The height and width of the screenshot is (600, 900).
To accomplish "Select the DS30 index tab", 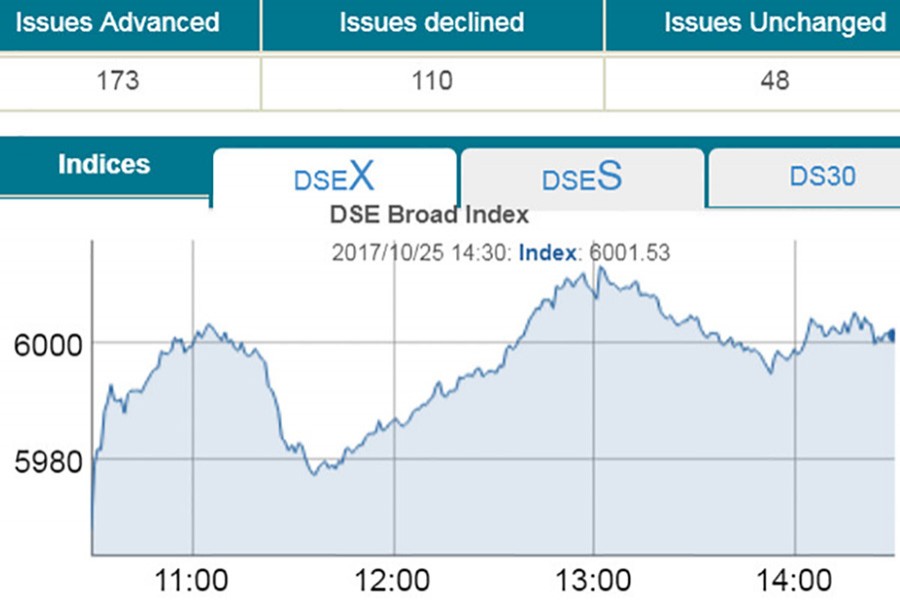I will click(x=822, y=177).
